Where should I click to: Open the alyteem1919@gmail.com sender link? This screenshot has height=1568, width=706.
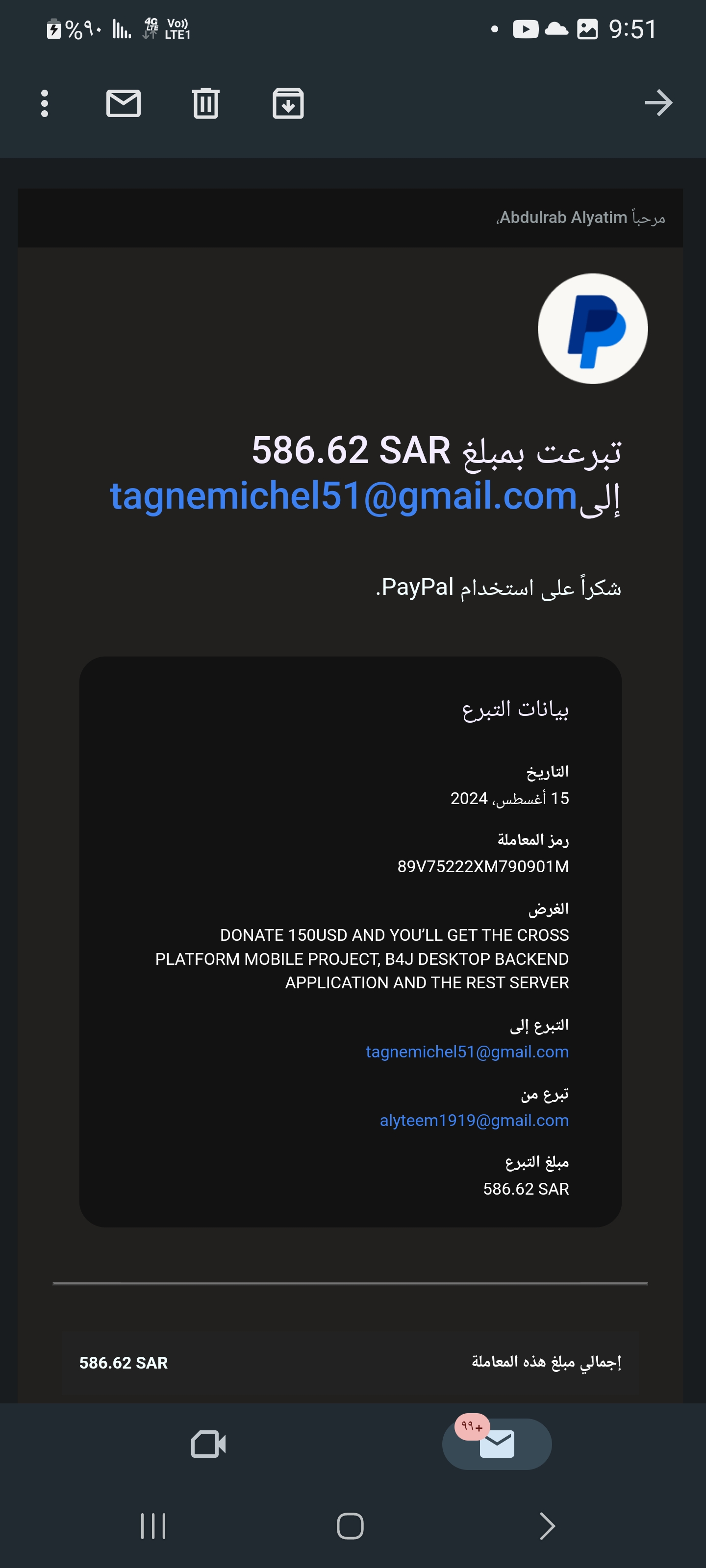click(474, 1120)
